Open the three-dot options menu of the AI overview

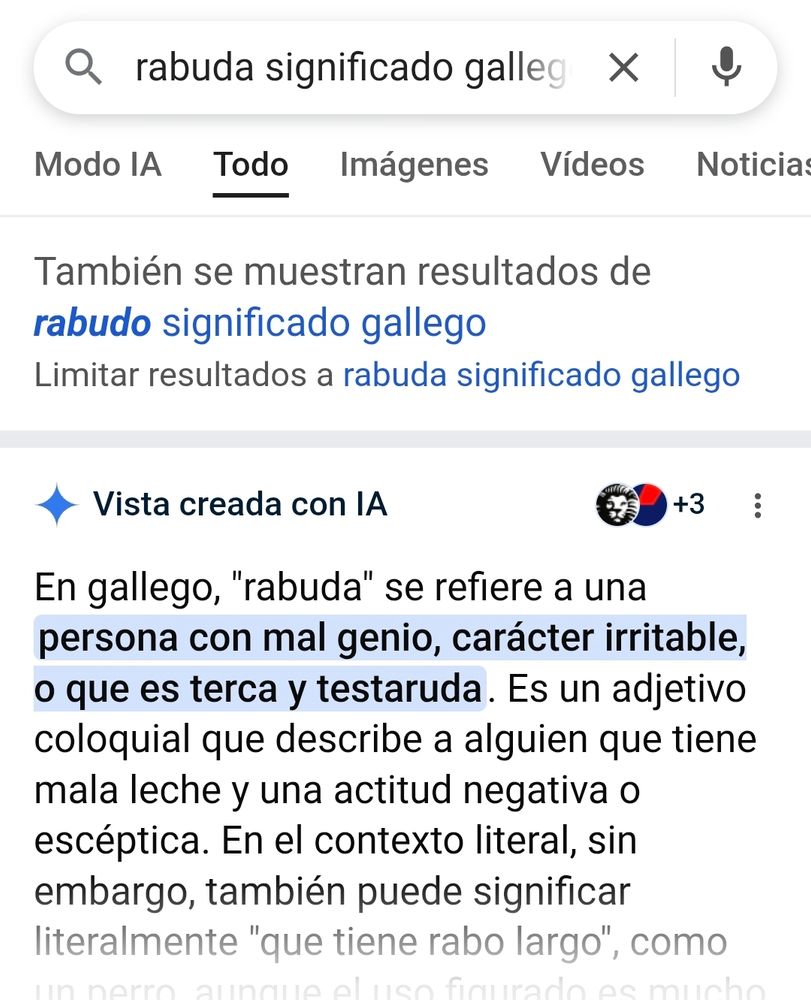(757, 505)
